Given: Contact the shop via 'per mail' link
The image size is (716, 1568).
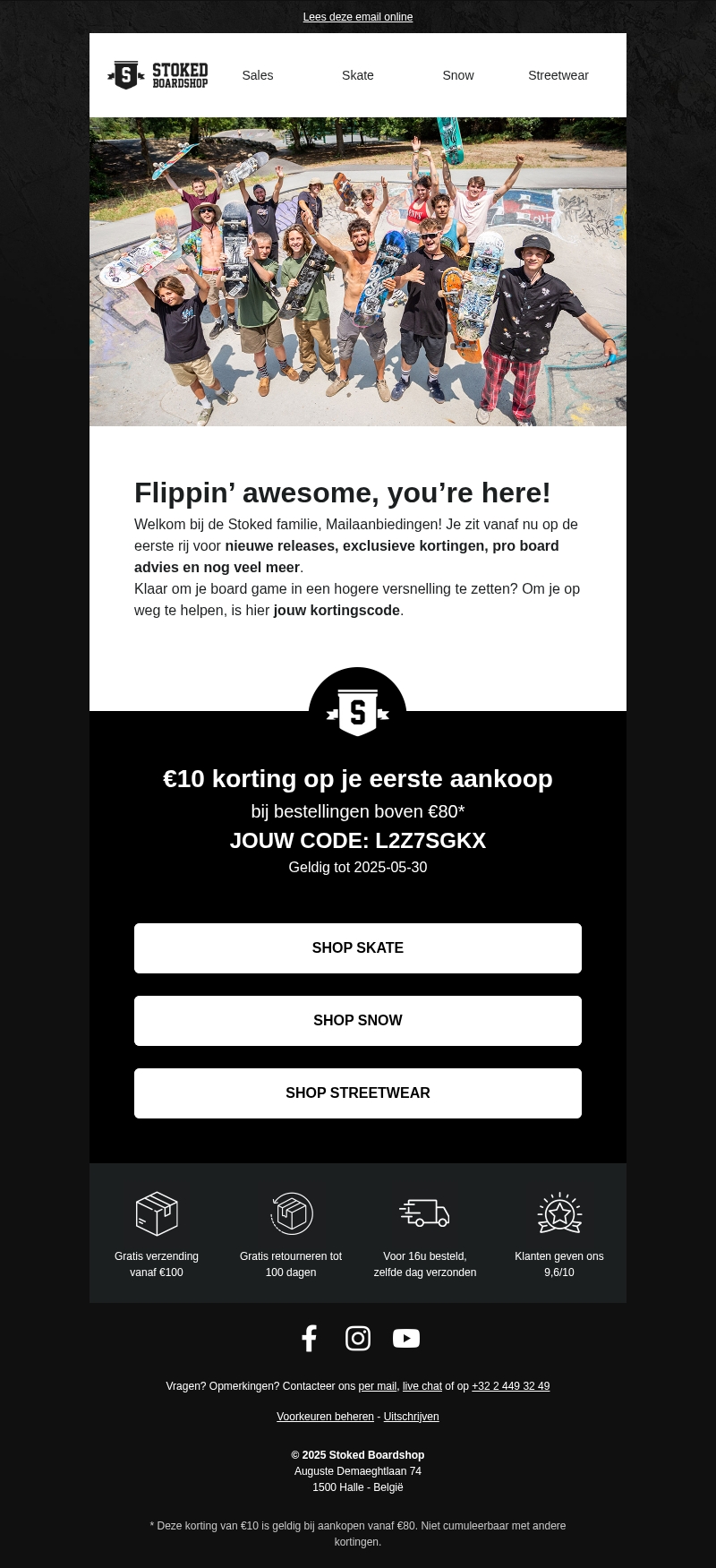Looking at the screenshot, I should tap(377, 1386).
